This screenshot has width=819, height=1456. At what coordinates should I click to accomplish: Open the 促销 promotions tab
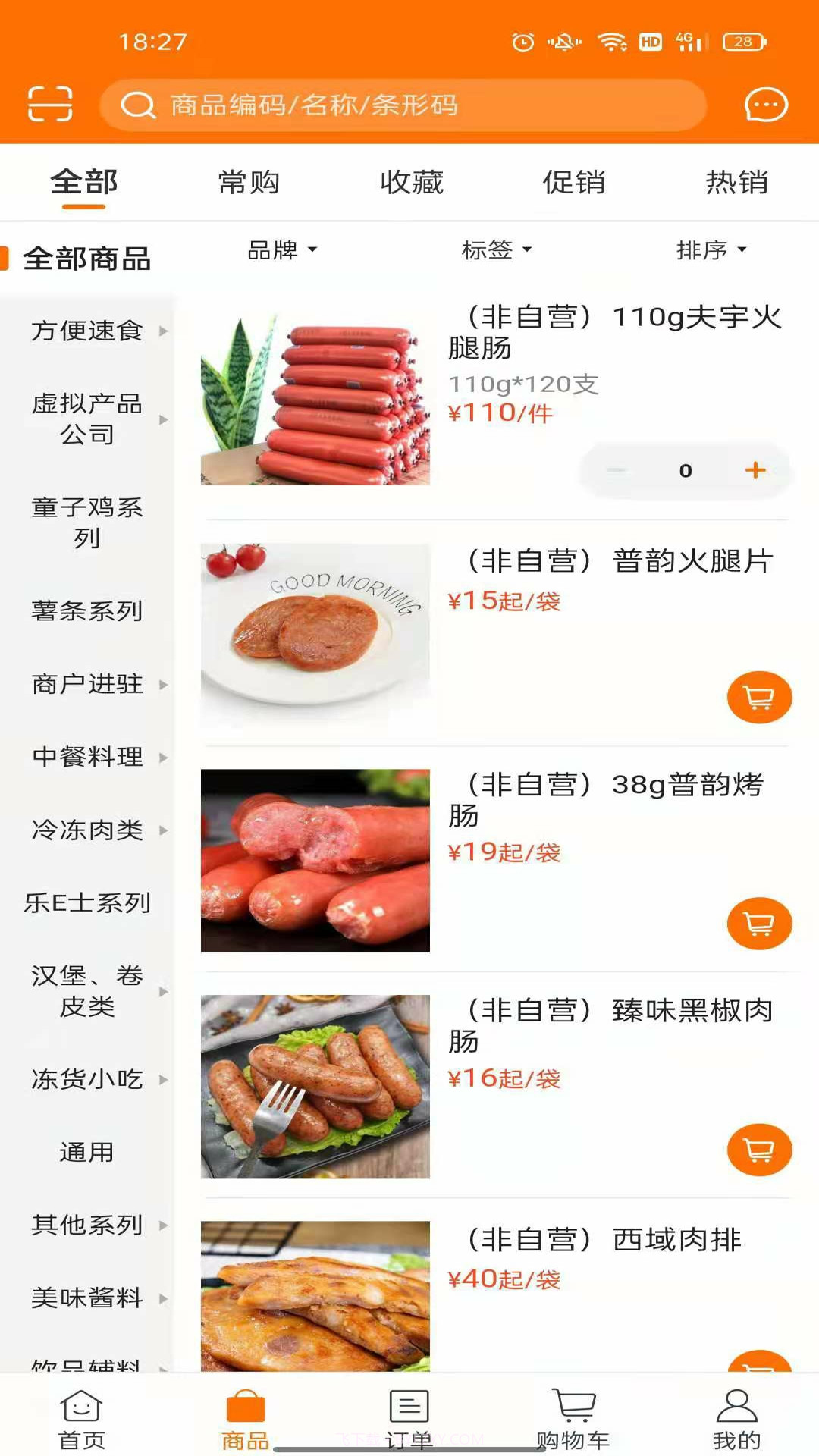click(574, 182)
